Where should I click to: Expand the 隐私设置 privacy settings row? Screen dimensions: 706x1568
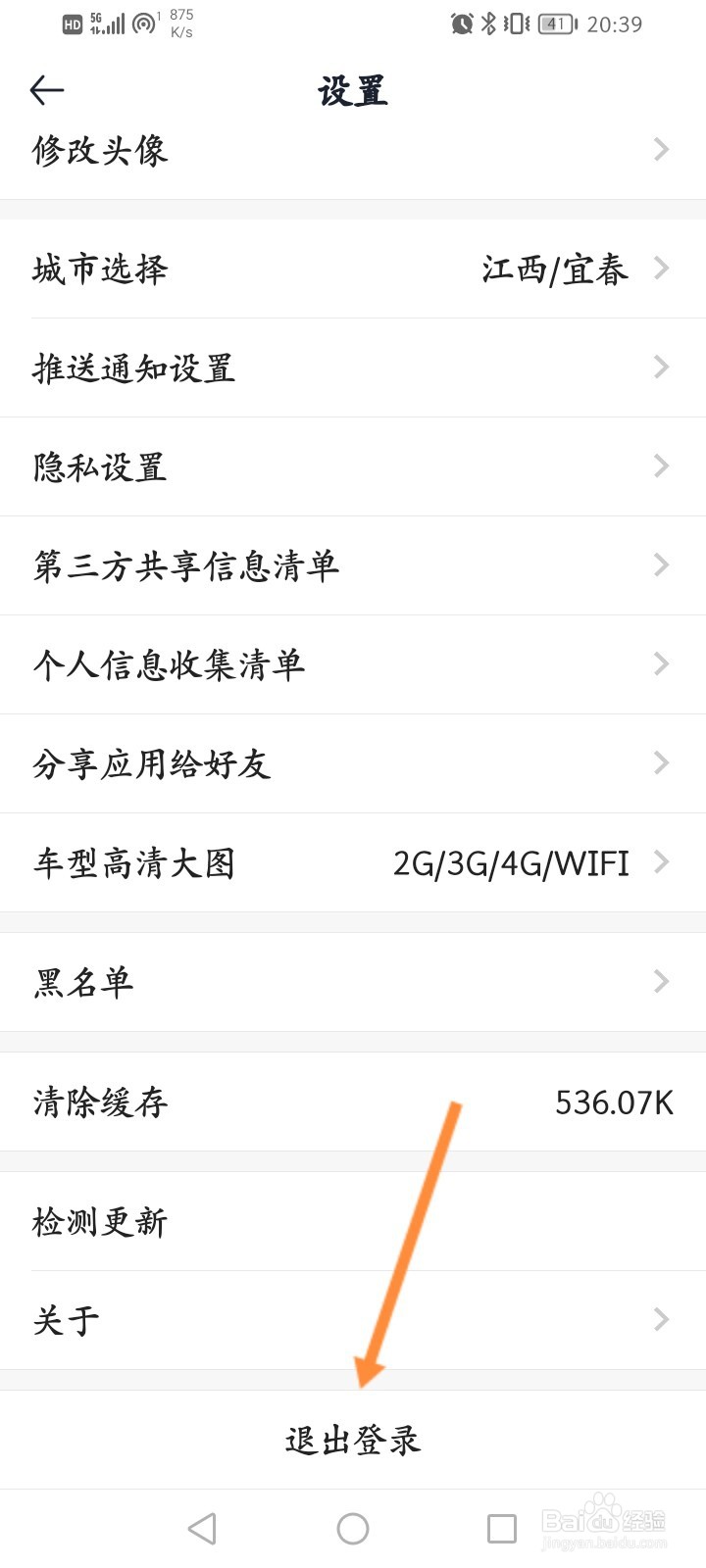[x=353, y=467]
